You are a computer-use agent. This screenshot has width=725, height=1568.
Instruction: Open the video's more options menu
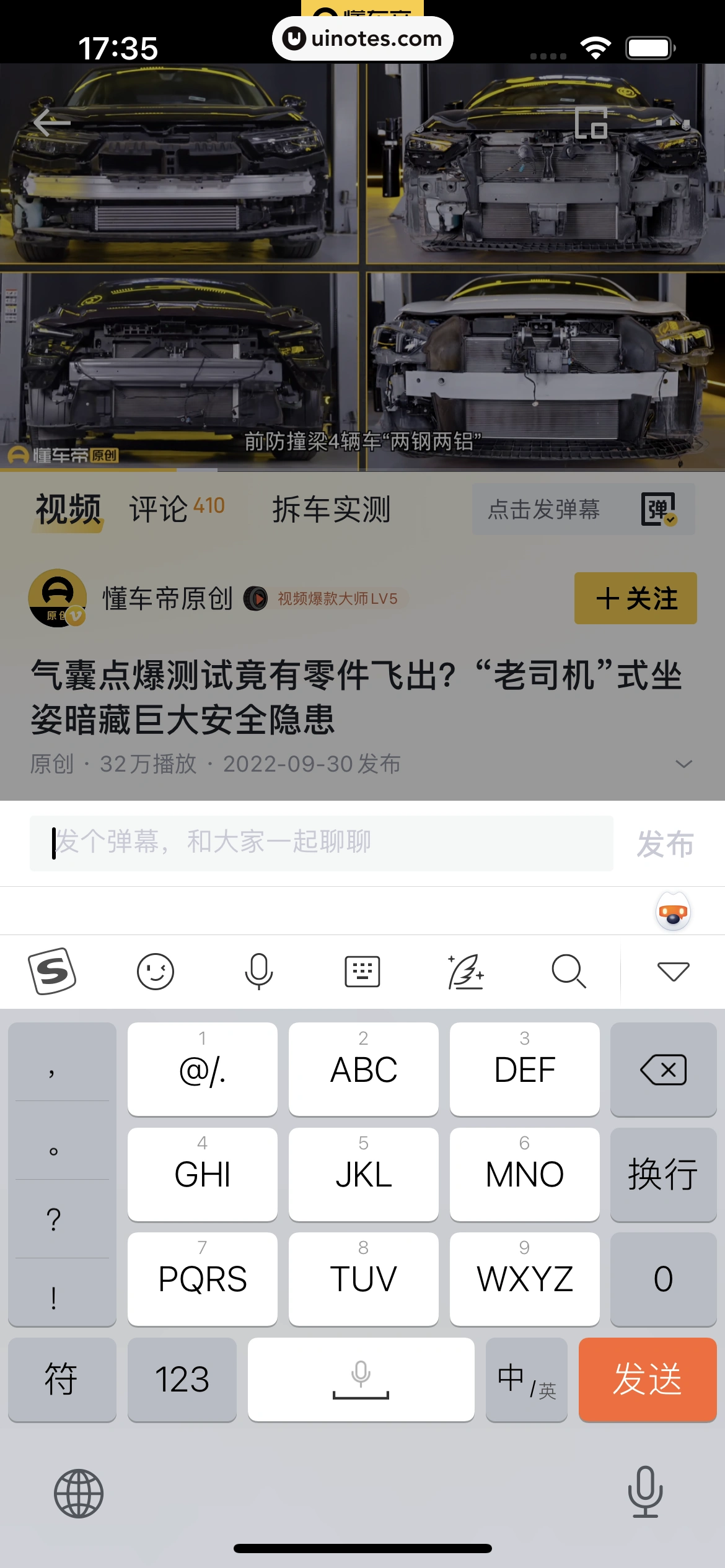point(673,123)
